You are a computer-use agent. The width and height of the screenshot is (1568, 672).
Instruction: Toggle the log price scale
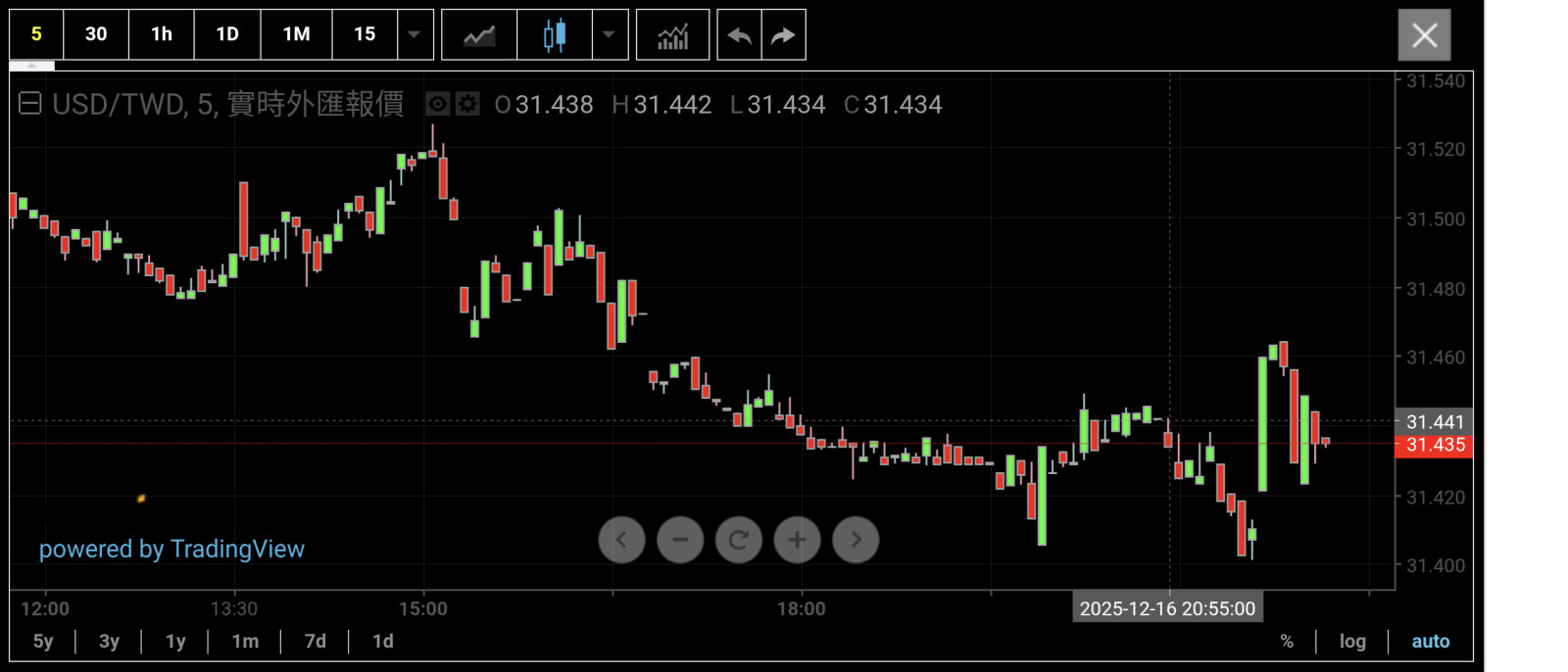point(1352,642)
